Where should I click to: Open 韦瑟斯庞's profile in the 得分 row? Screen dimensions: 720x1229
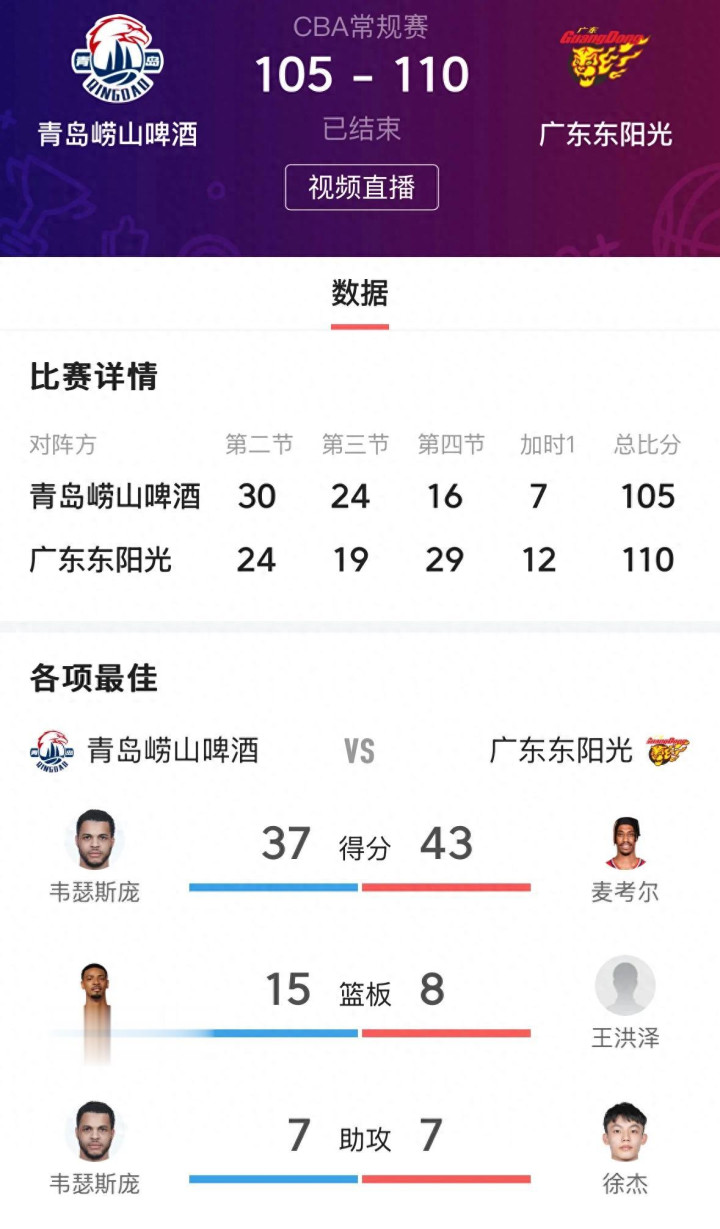[x=95, y=842]
